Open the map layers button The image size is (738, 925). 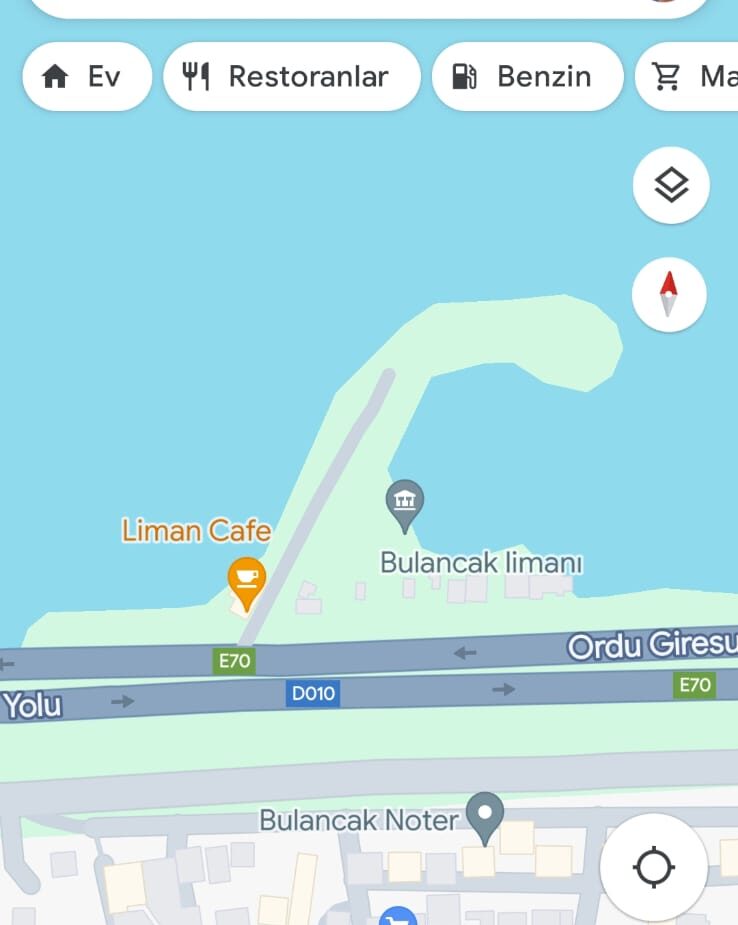pyautogui.click(x=670, y=185)
